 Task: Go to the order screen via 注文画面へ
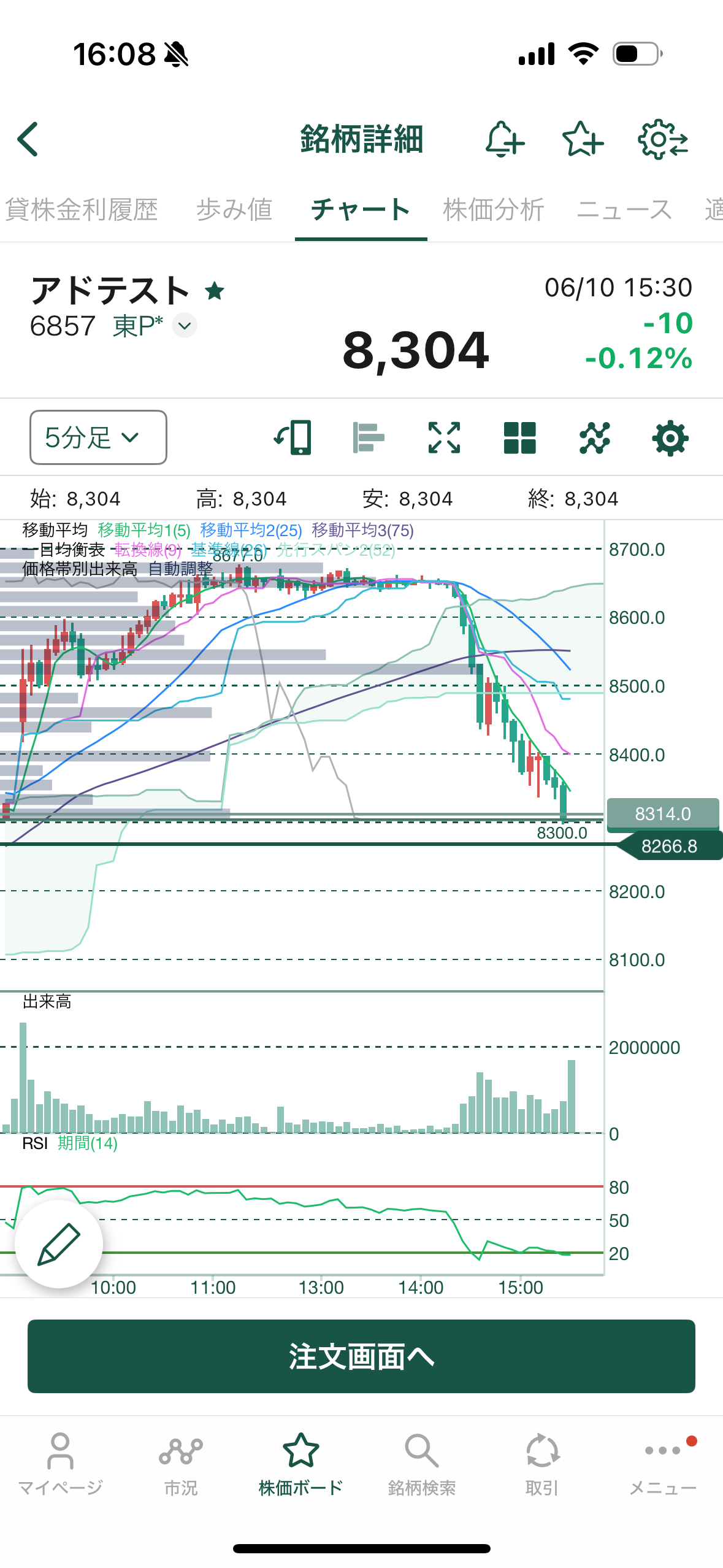pos(361,1356)
